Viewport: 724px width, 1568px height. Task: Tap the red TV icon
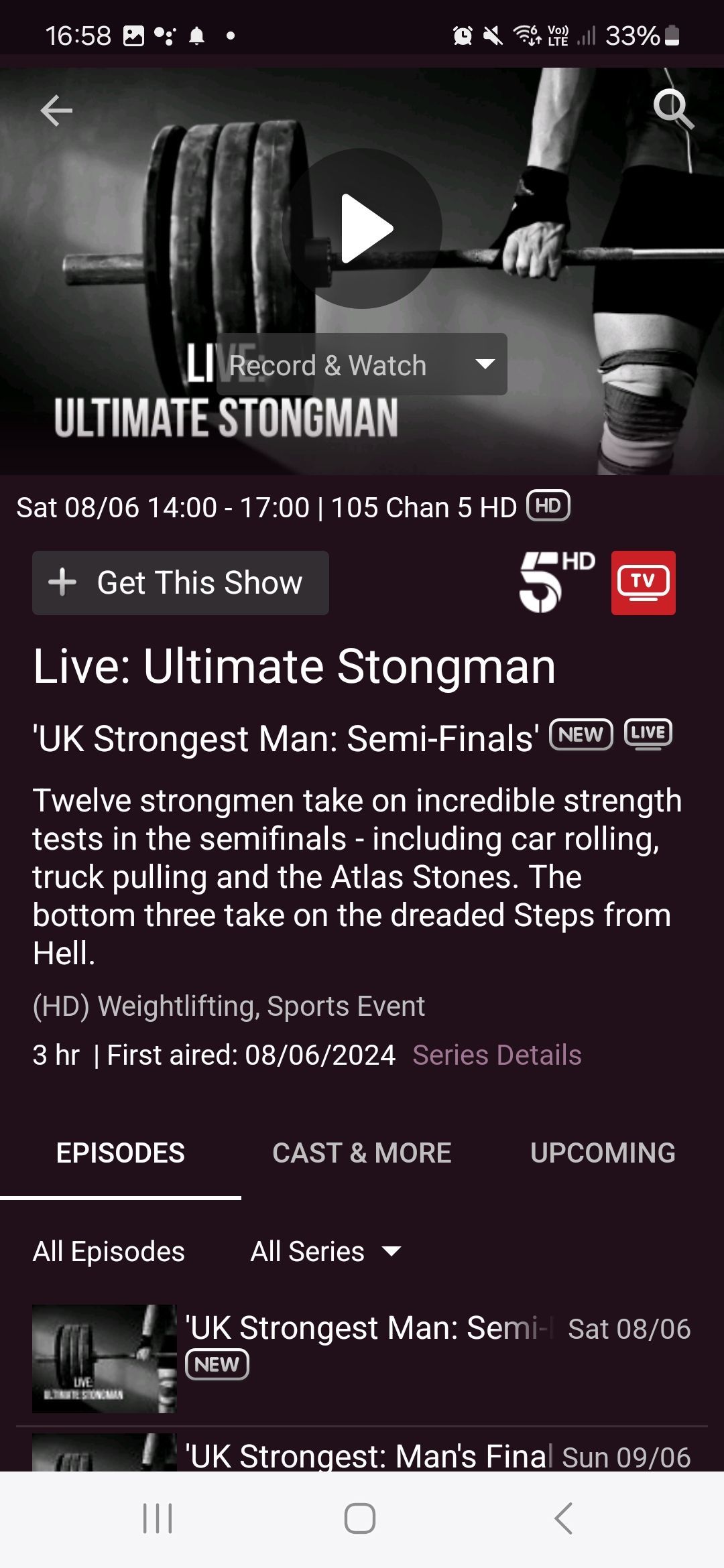(x=643, y=582)
